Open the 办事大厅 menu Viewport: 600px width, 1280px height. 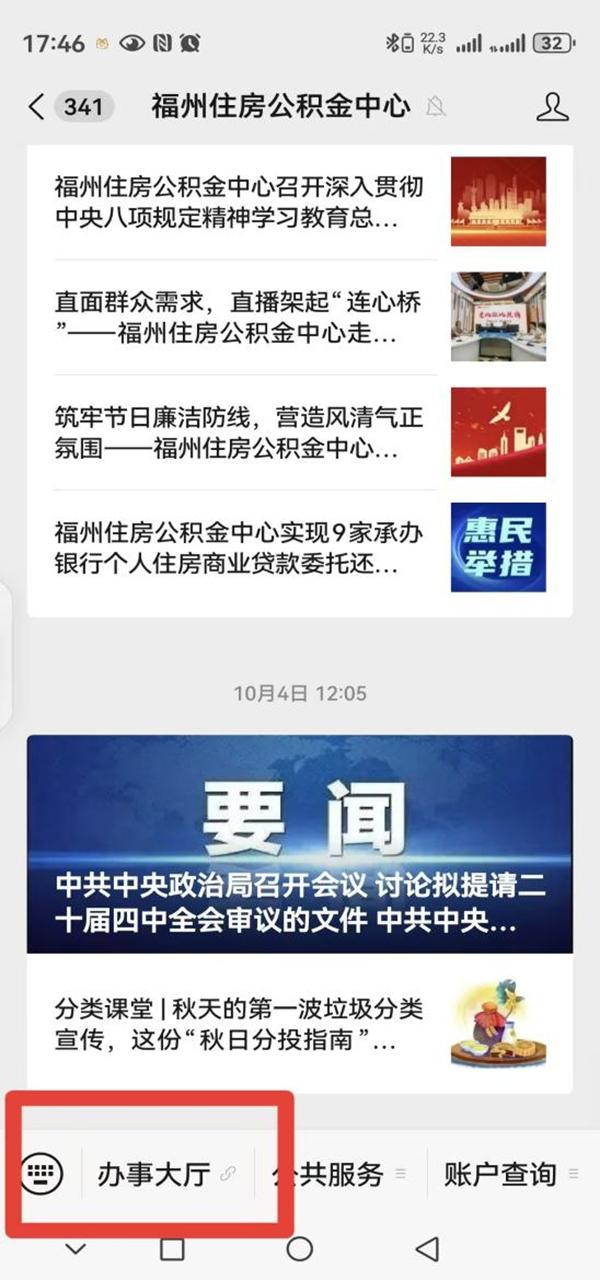[155, 1174]
